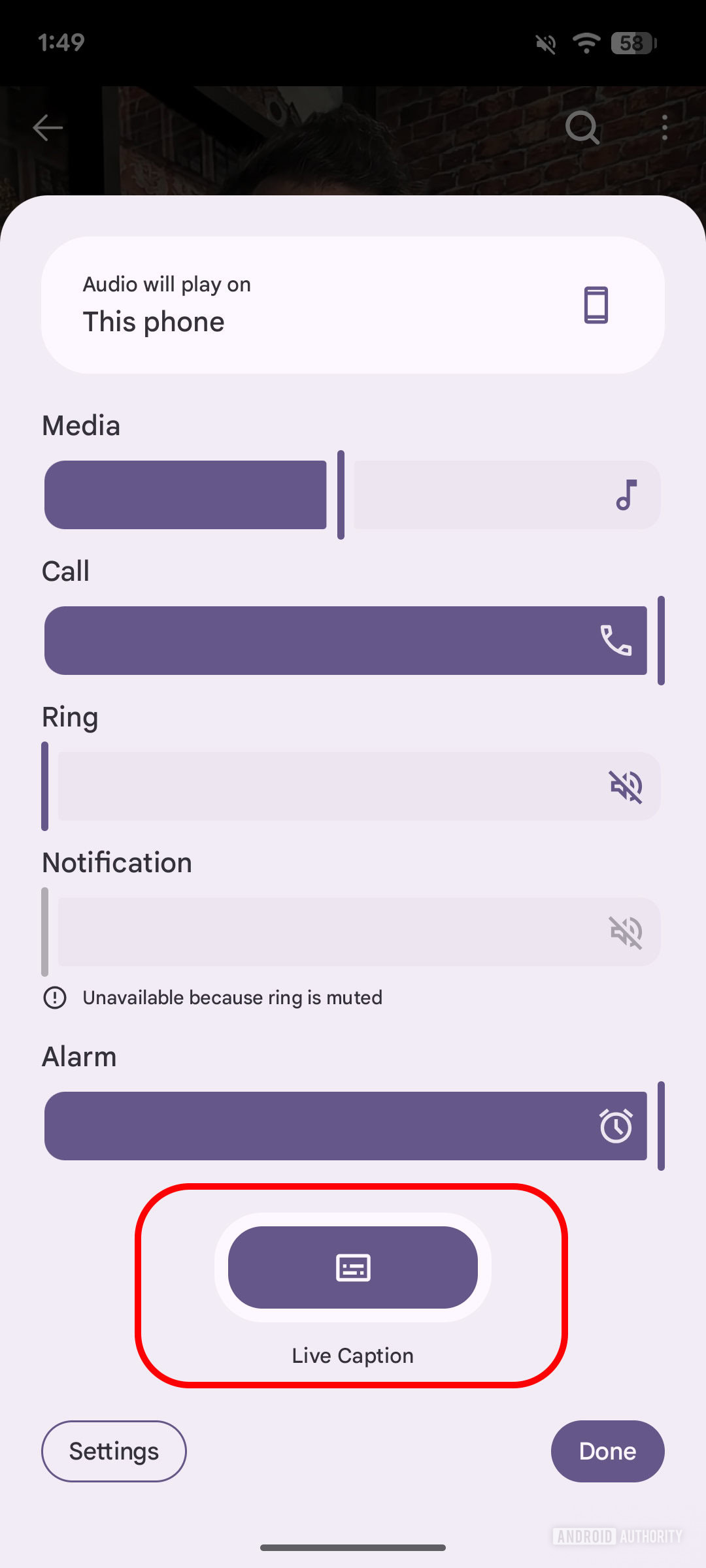Unmute ring using the muted speaker icon
Screen dimensions: 706x1568
point(626,786)
